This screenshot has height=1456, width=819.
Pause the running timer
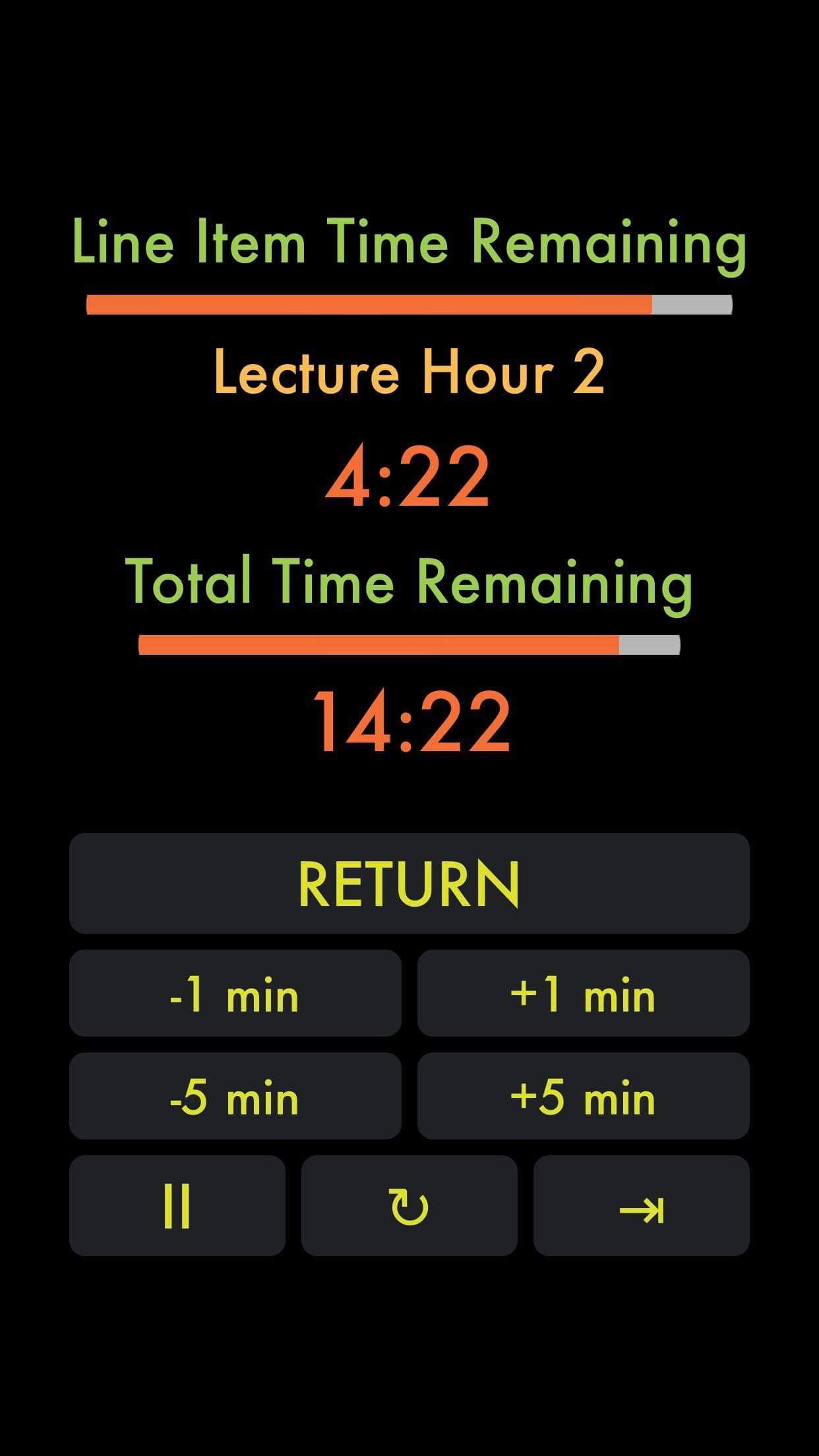[177, 1205]
